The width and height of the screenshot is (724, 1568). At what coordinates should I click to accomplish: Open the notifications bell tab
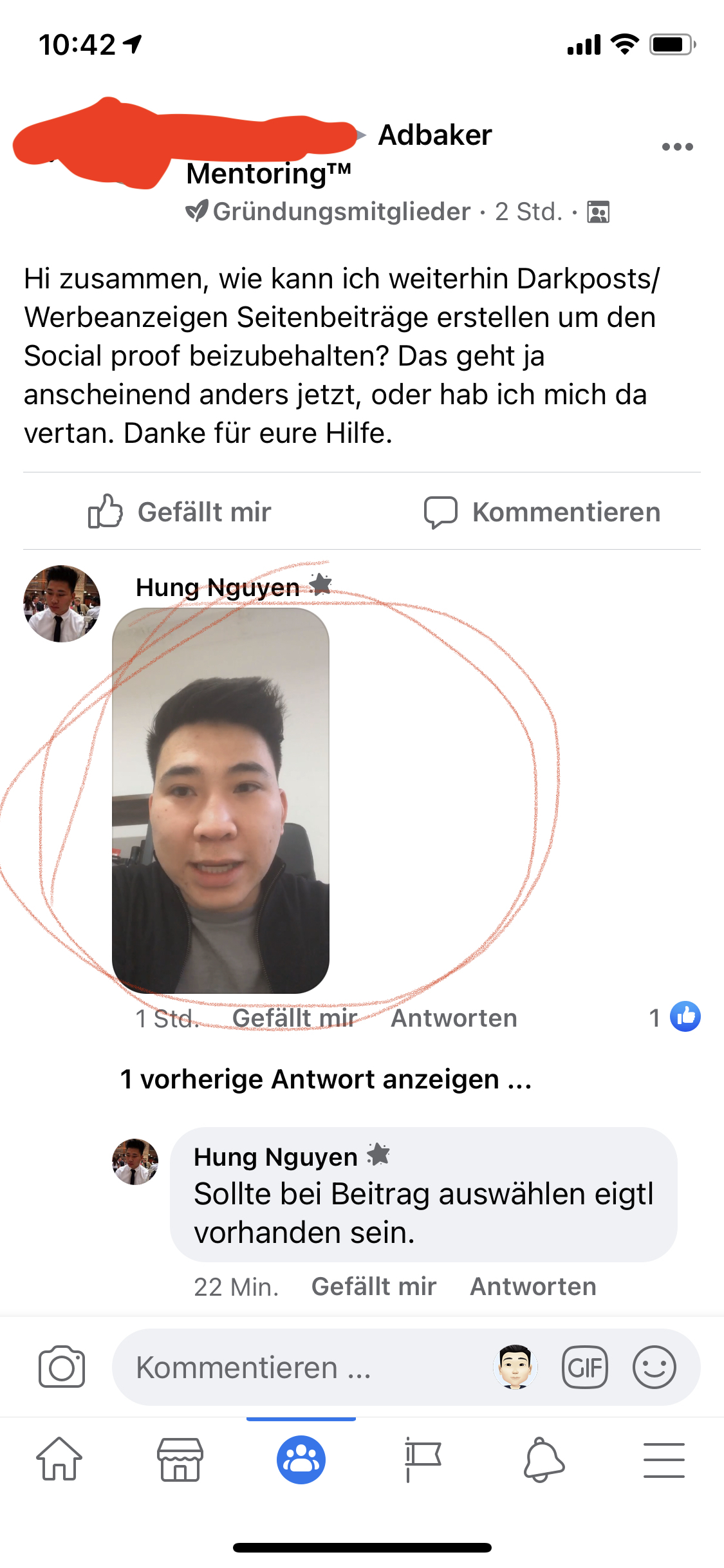click(x=544, y=1459)
